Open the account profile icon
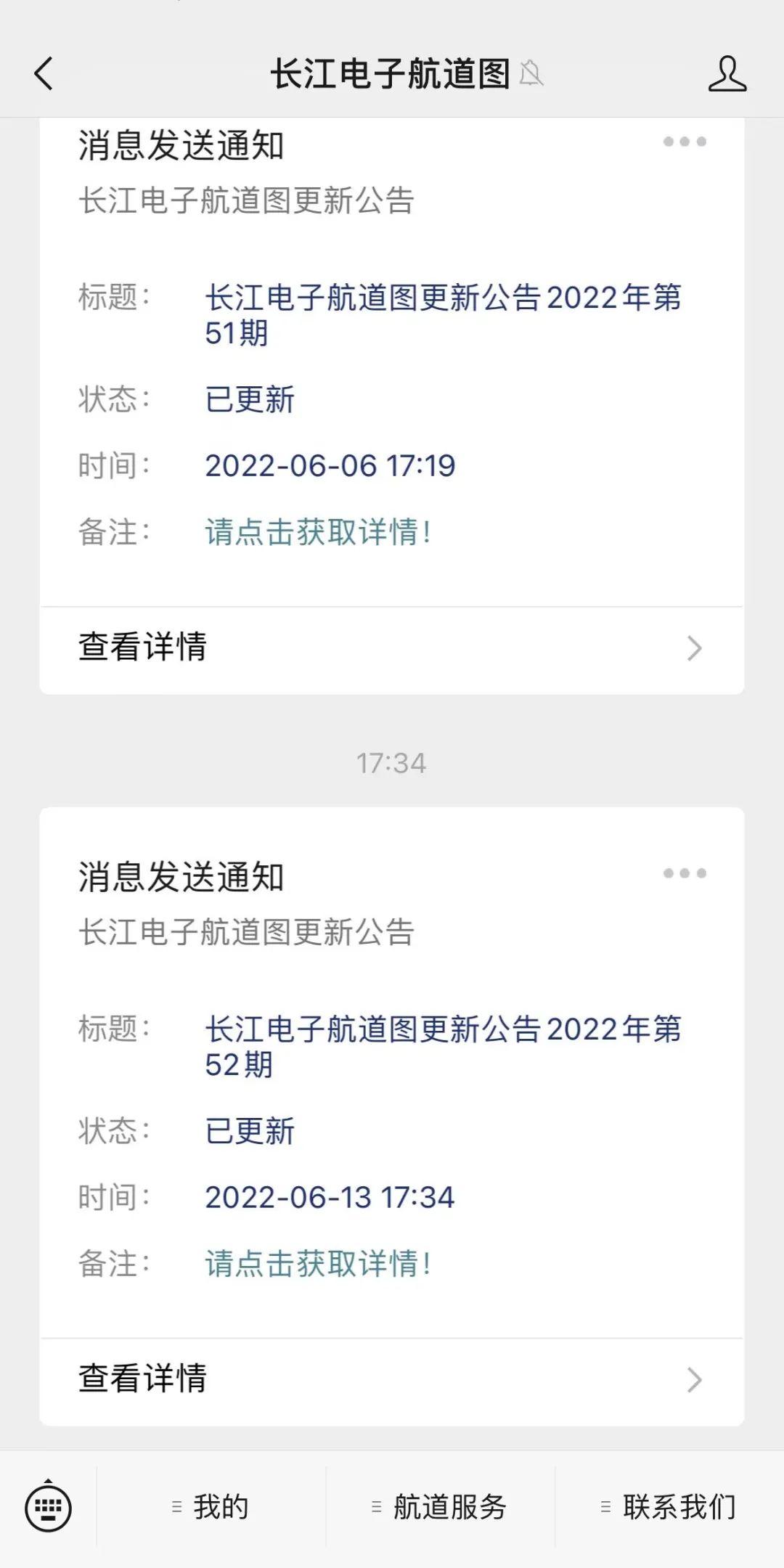 point(727,74)
